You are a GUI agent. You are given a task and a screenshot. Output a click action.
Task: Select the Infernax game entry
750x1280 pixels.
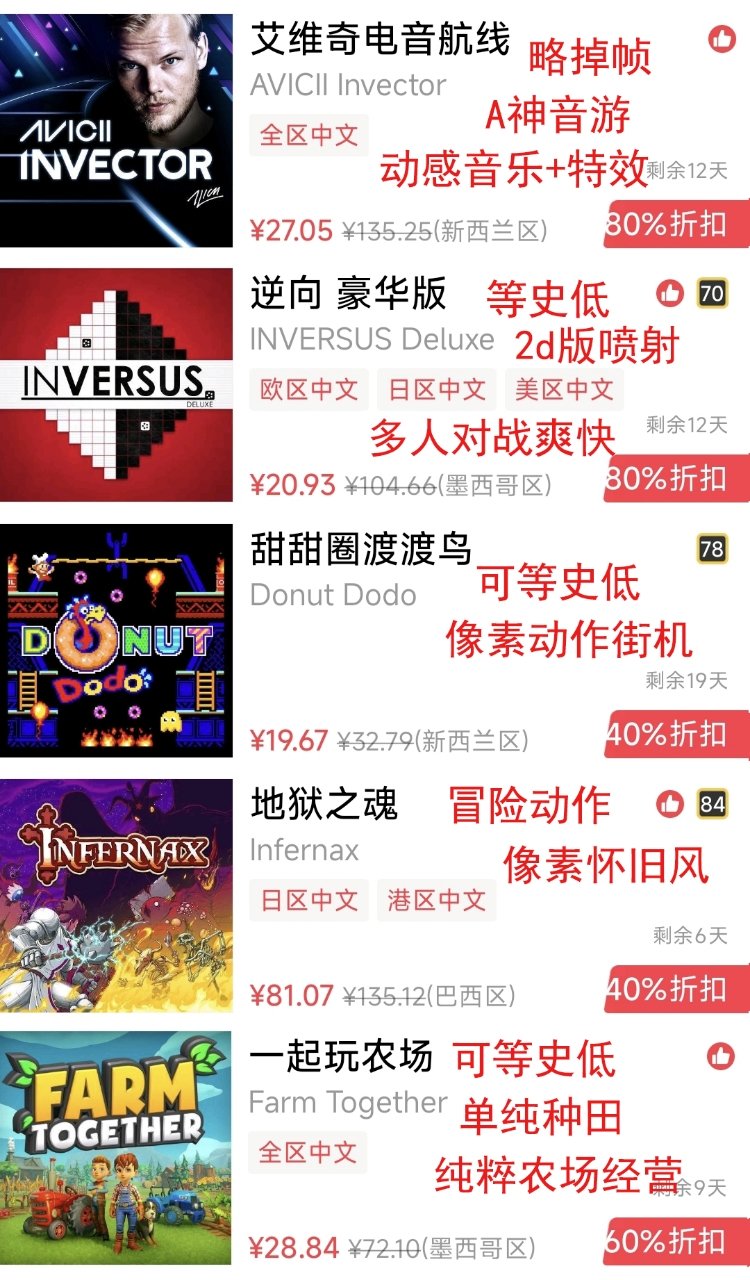[117, 895]
